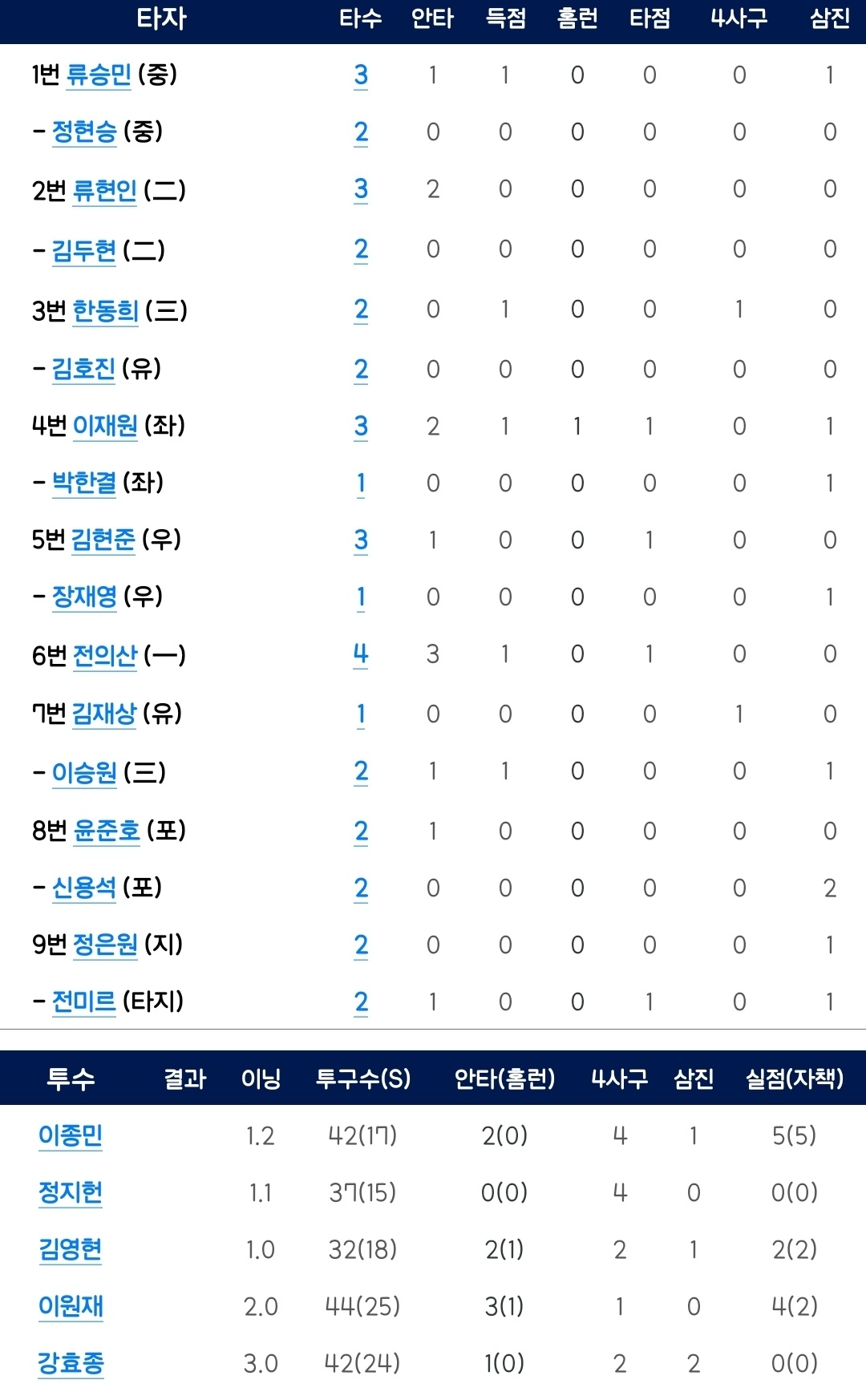Tap the 박한결 name link
Viewport: 866px width, 1400px height.
84,483
